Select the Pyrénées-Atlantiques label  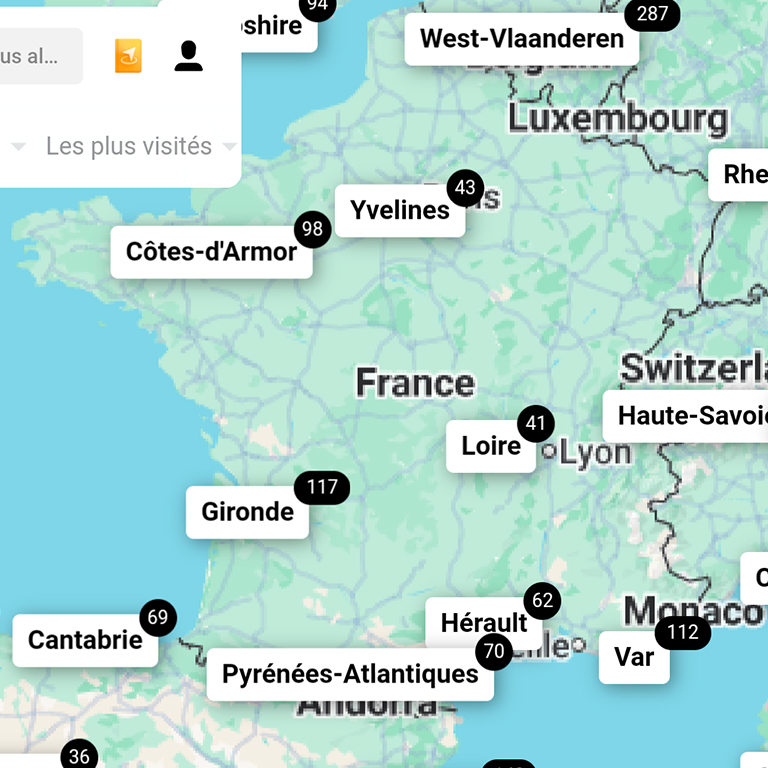(349, 674)
